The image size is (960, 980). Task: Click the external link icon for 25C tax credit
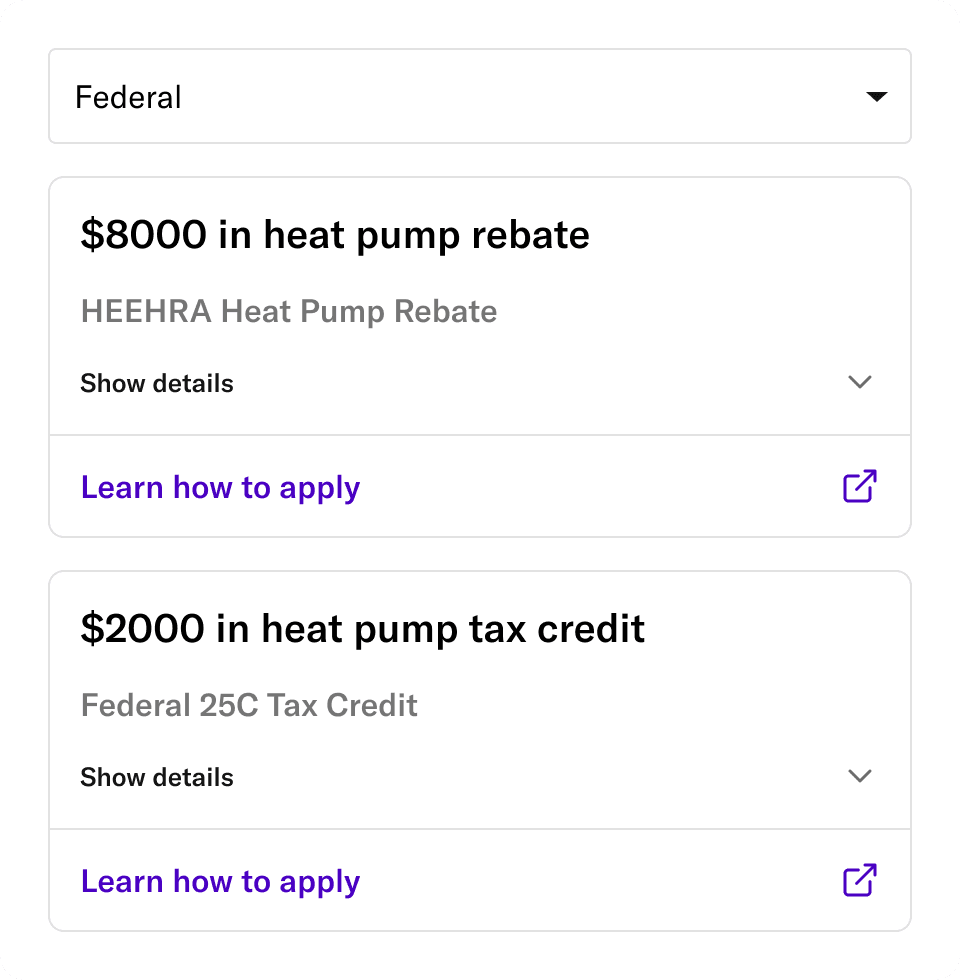click(x=858, y=880)
